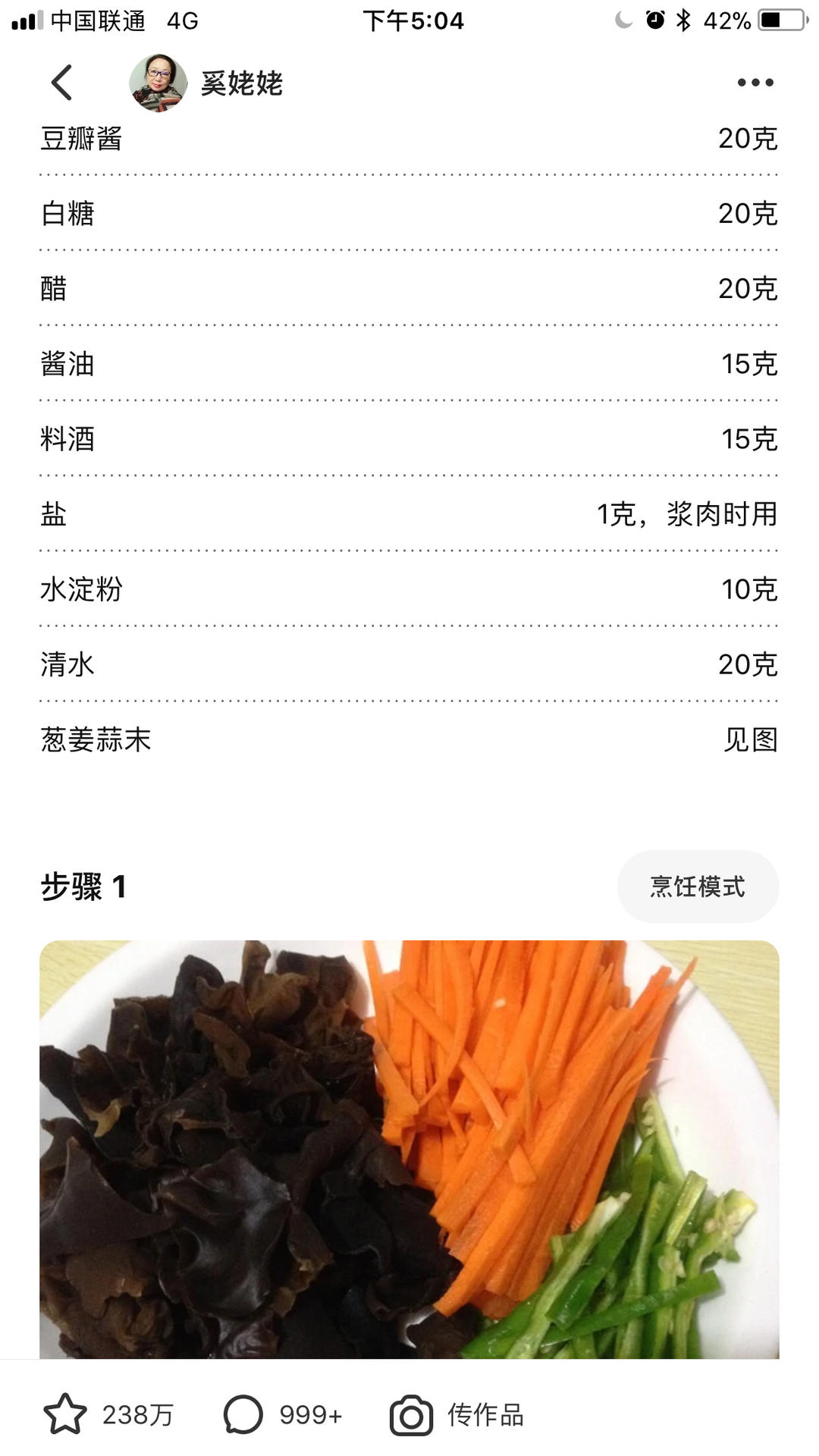This screenshot has width=819, height=1456.
Task: Open the step 1 ingredients photo
Action: 409,1149
